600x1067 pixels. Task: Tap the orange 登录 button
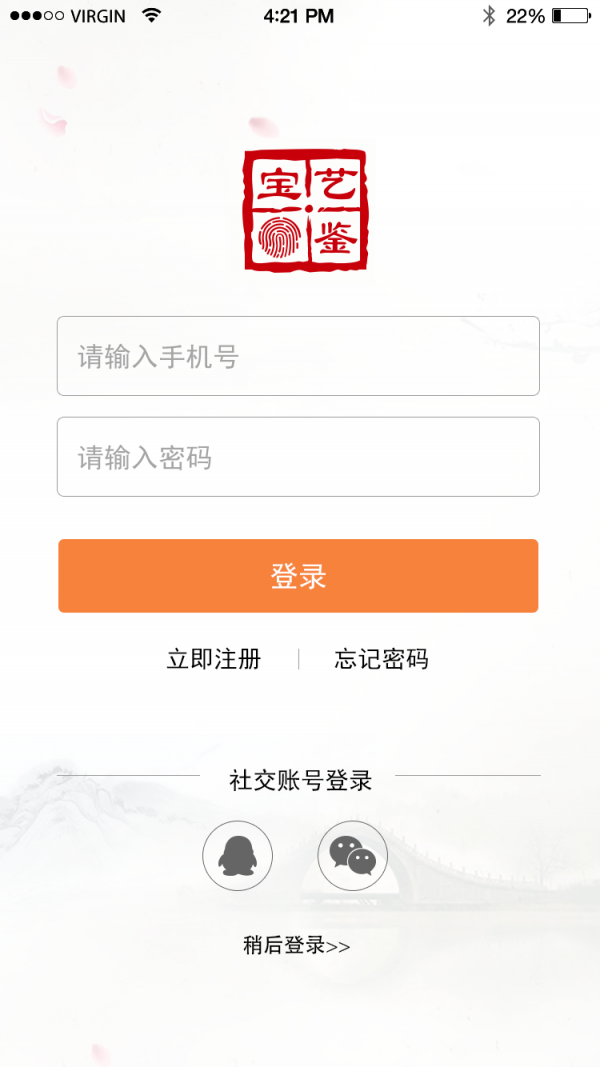pyautogui.click(x=298, y=576)
